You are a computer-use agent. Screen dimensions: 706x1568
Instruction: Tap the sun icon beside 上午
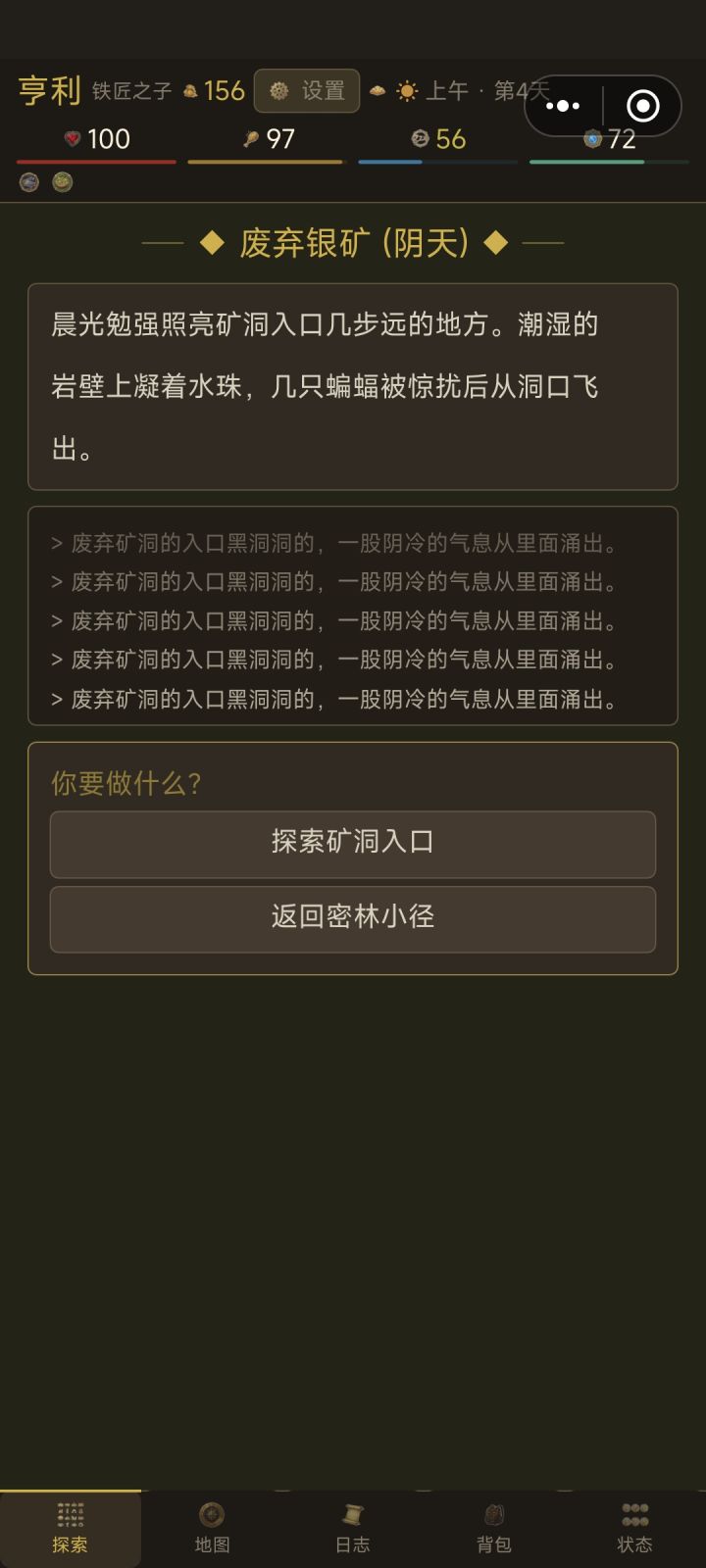tap(406, 91)
